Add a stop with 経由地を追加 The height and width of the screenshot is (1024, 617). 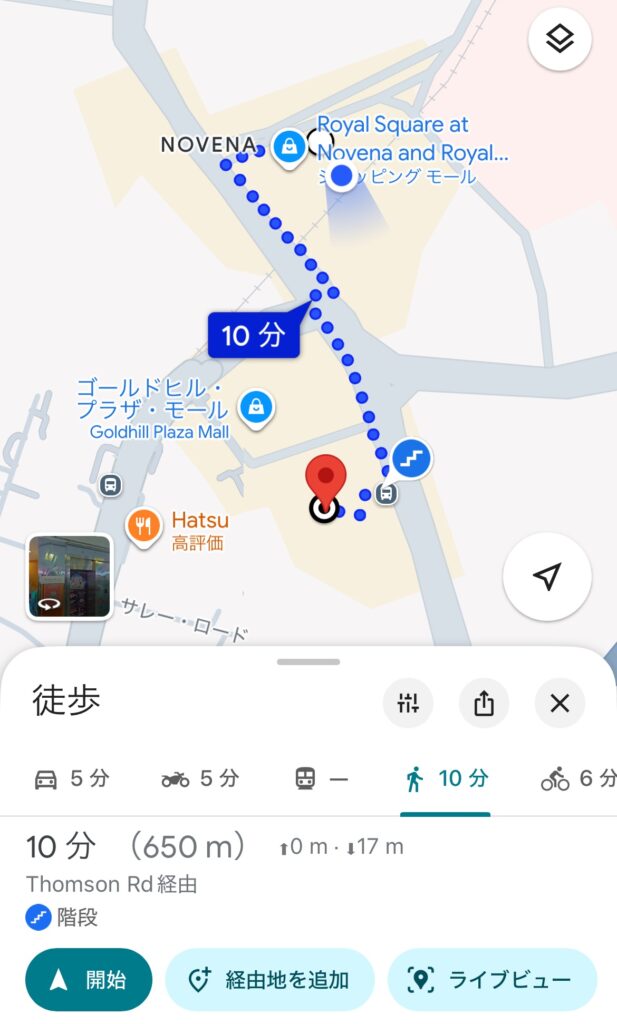[x=270, y=979]
